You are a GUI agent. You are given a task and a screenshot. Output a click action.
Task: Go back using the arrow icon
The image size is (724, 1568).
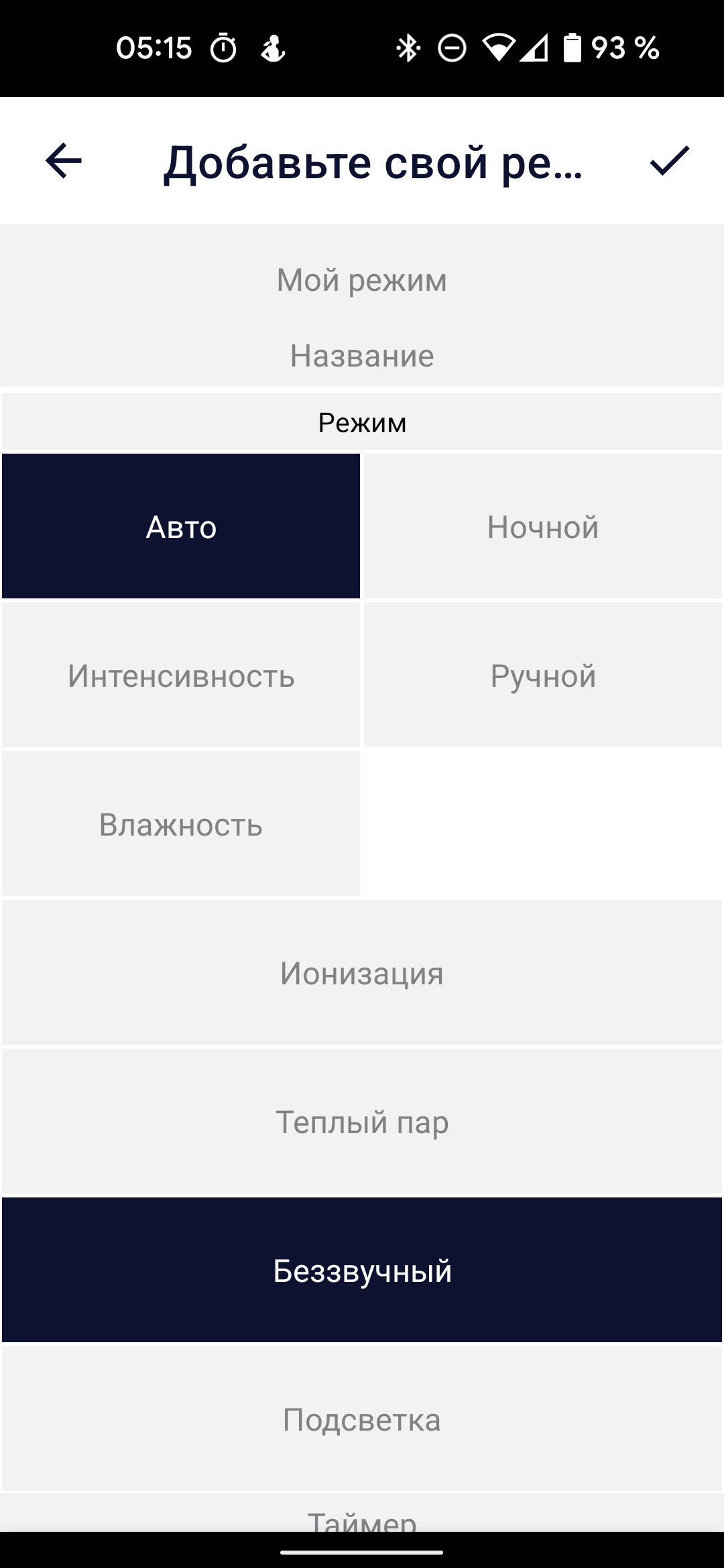(x=64, y=161)
